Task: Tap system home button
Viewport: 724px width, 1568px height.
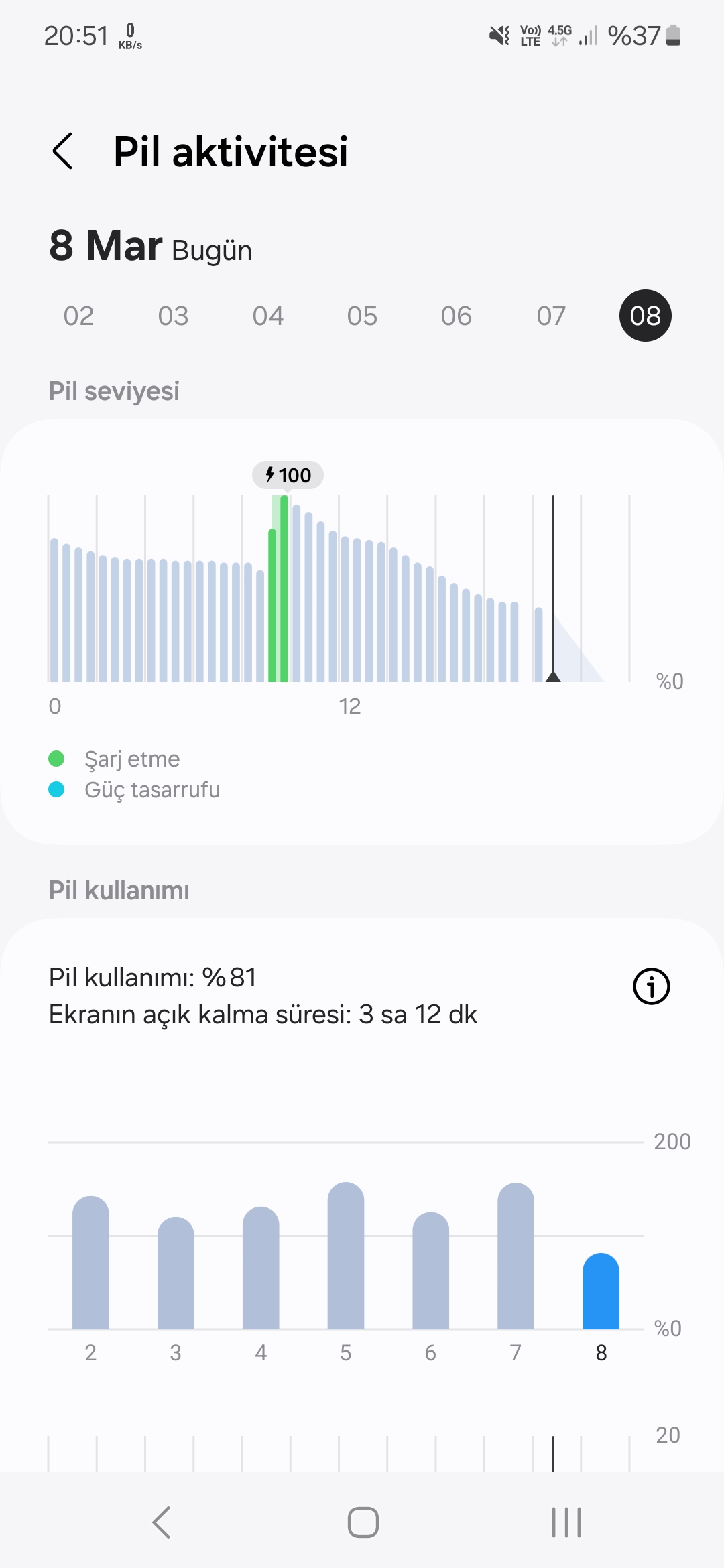Action: click(x=363, y=1522)
